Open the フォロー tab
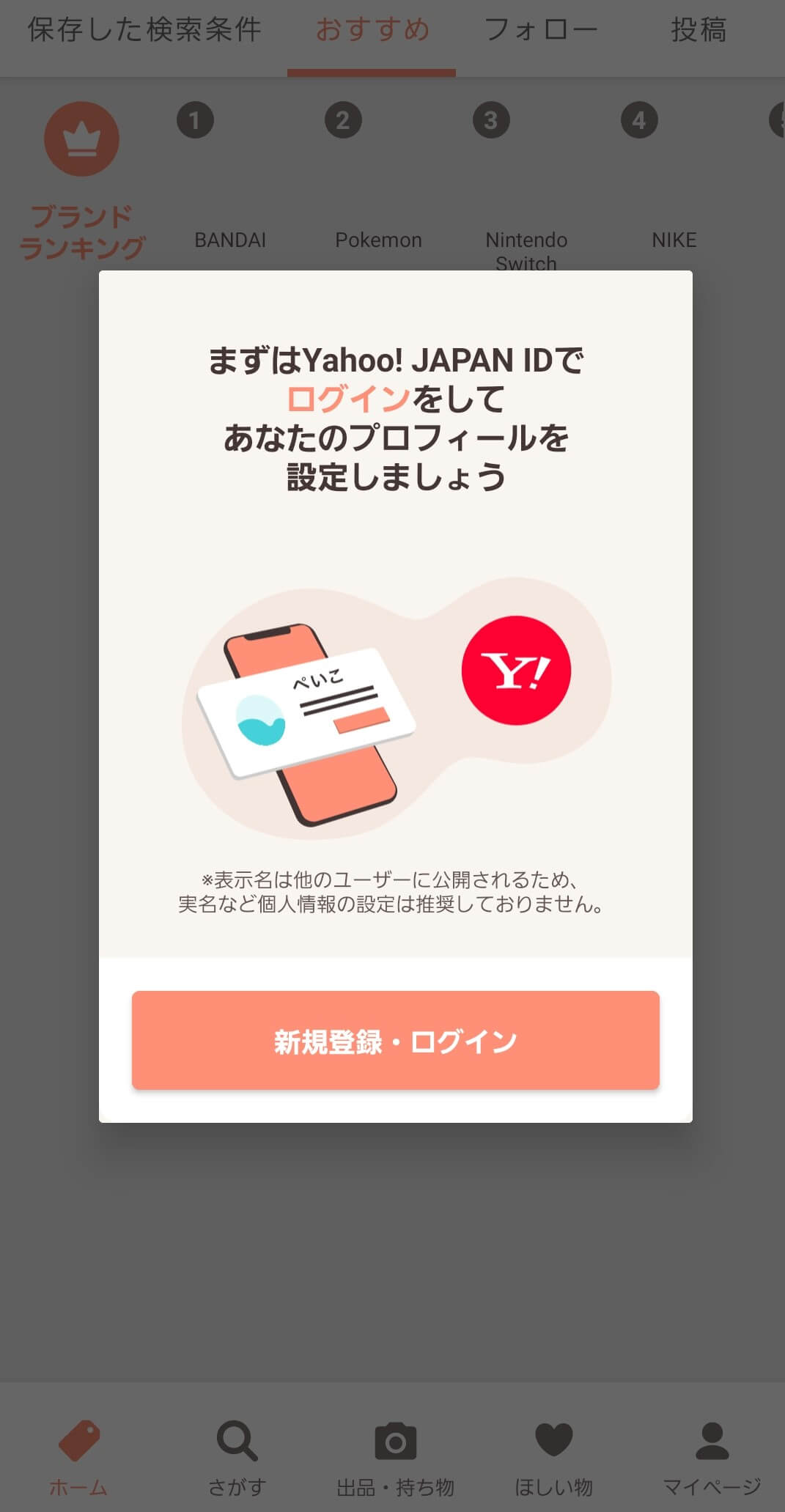 coord(541,31)
